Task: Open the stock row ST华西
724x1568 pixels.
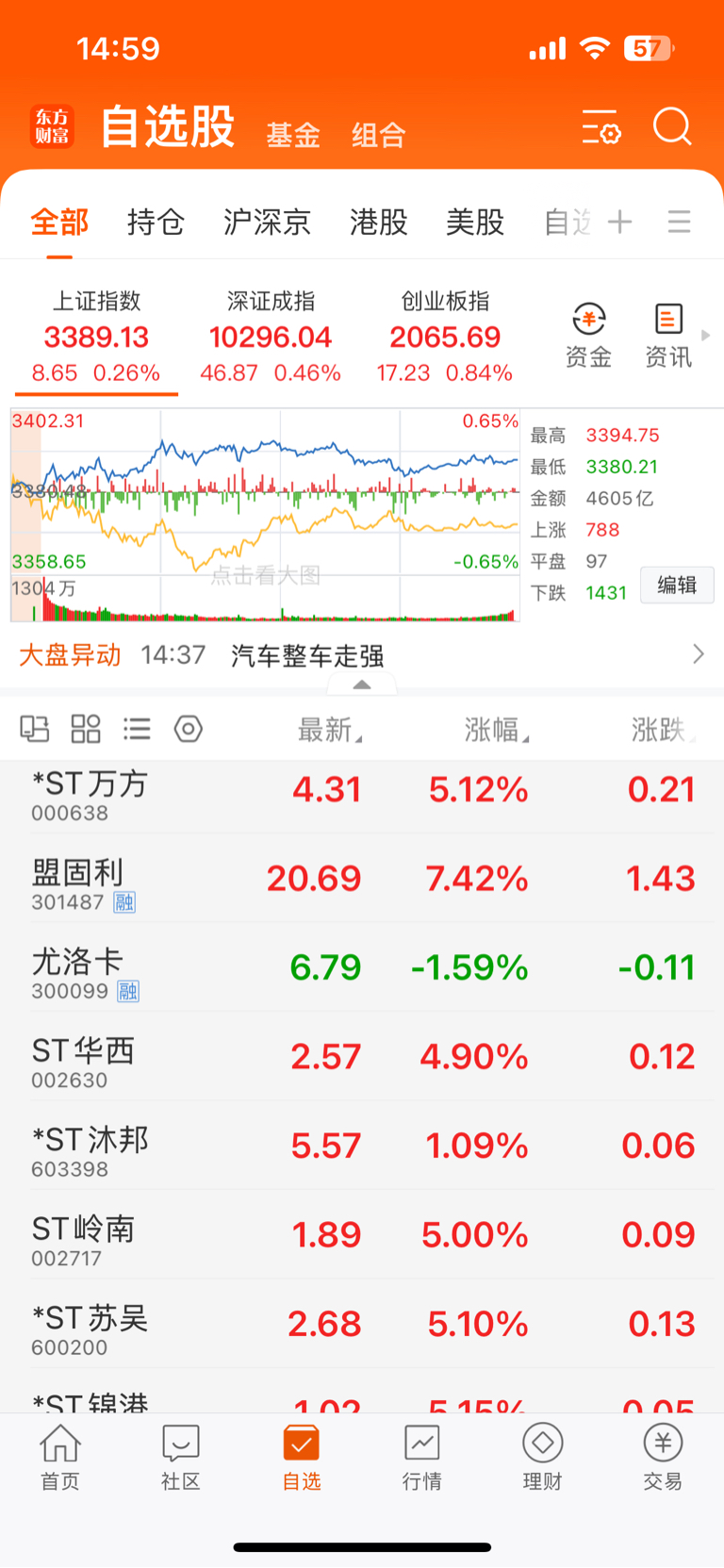Action: [x=362, y=1056]
